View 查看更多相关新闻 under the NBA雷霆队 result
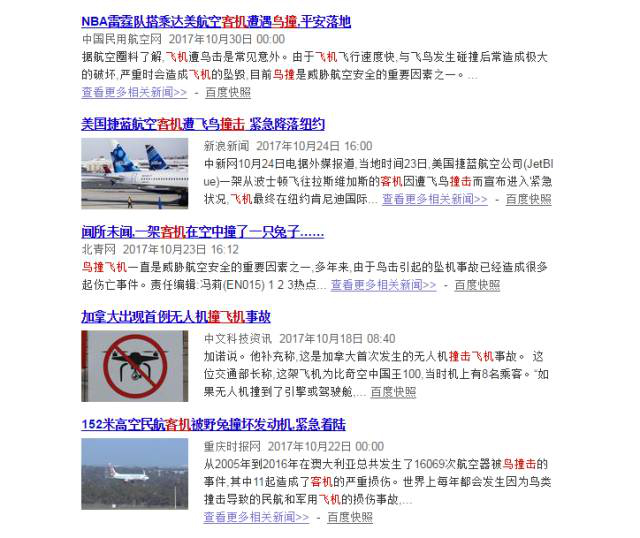Image resolution: width=640 pixels, height=538 pixels. tap(134, 92)
